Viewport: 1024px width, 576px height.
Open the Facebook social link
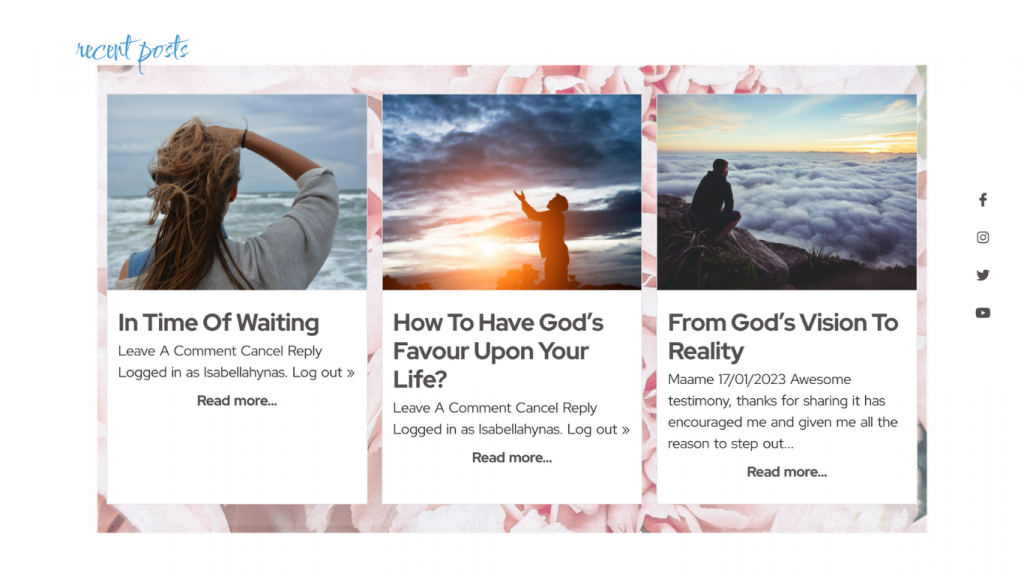click(x=982, y=200)
